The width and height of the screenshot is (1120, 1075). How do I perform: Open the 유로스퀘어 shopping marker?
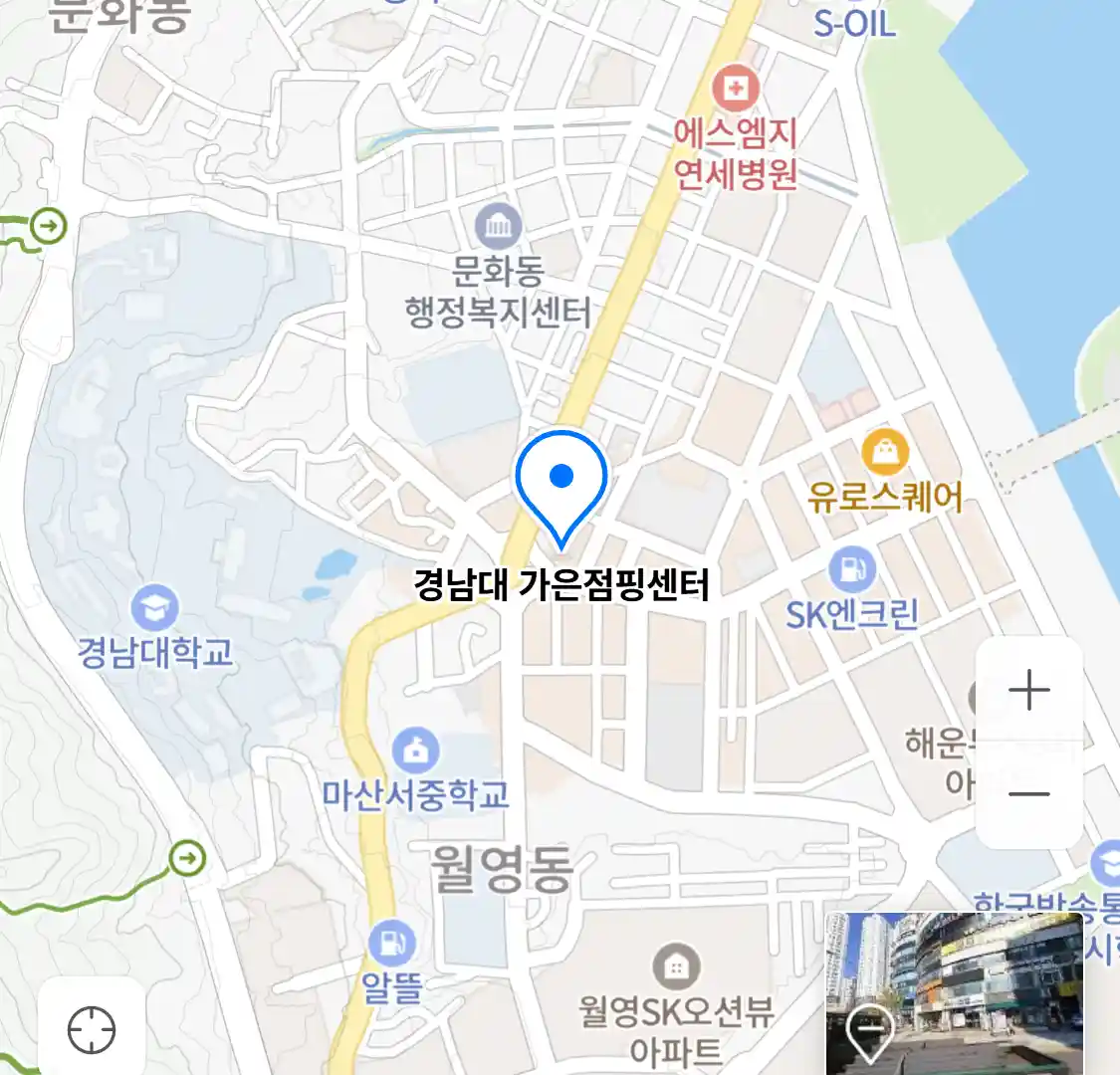[x=884, y=454]
